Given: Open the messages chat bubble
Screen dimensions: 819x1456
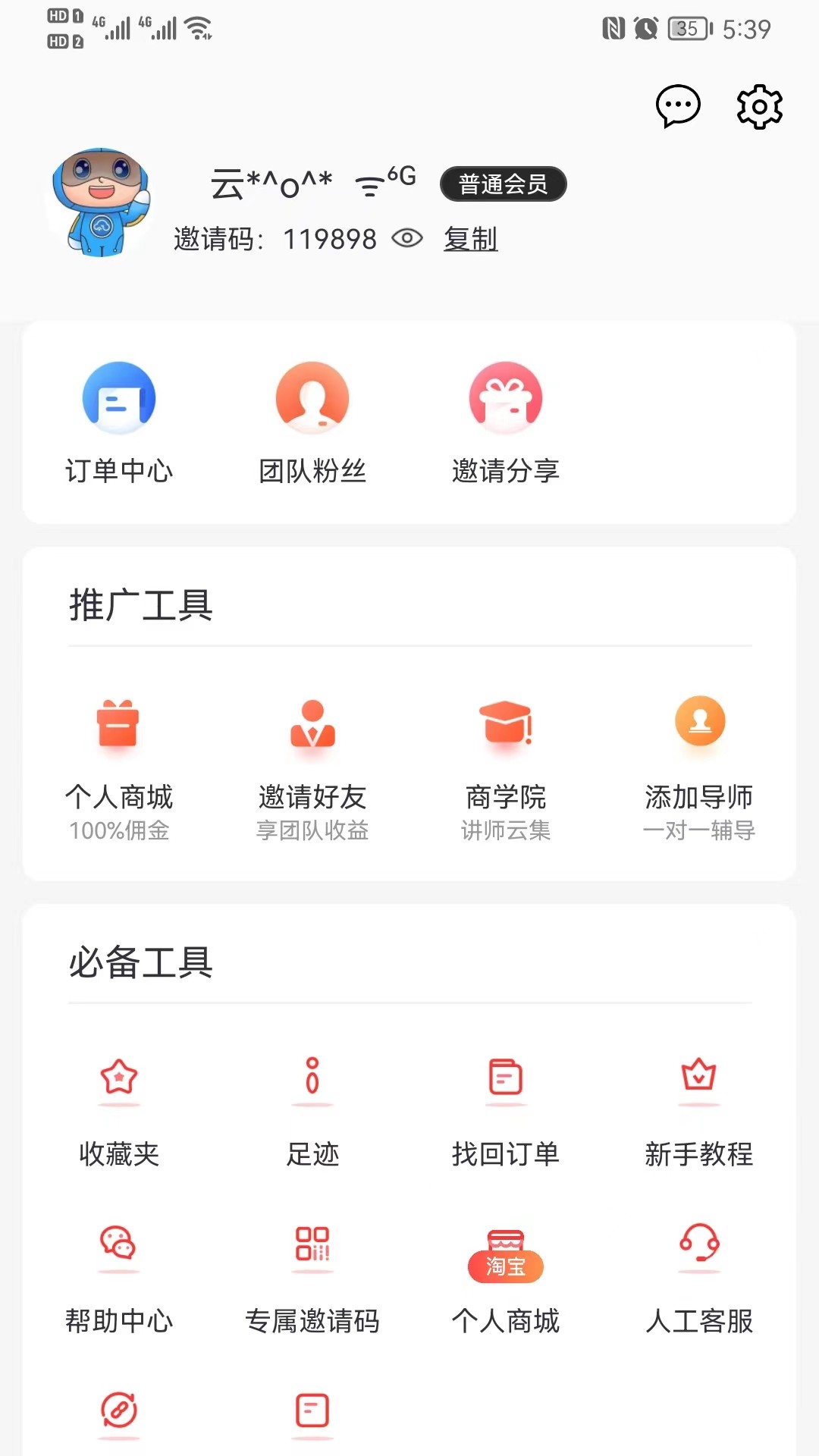Looking at the screenshot, I should tap(677, 106).
